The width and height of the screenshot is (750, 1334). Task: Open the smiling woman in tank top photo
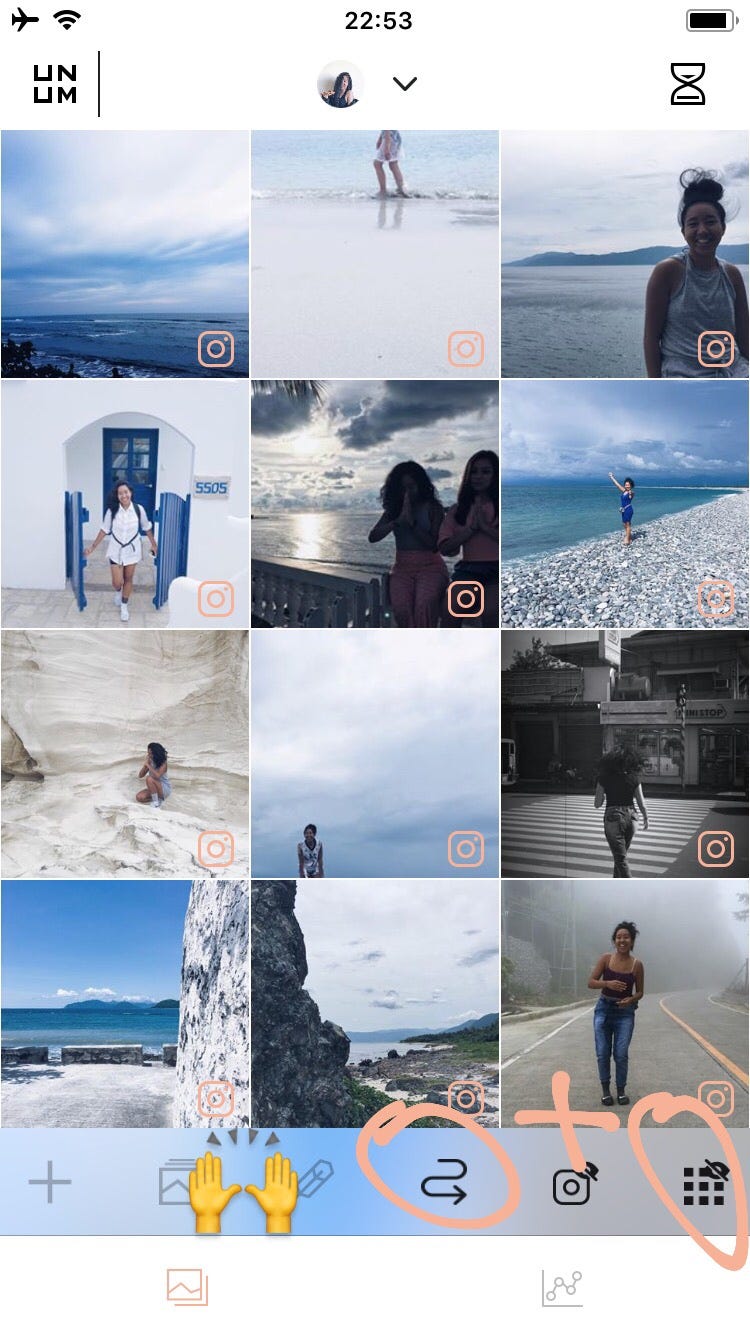625,254
